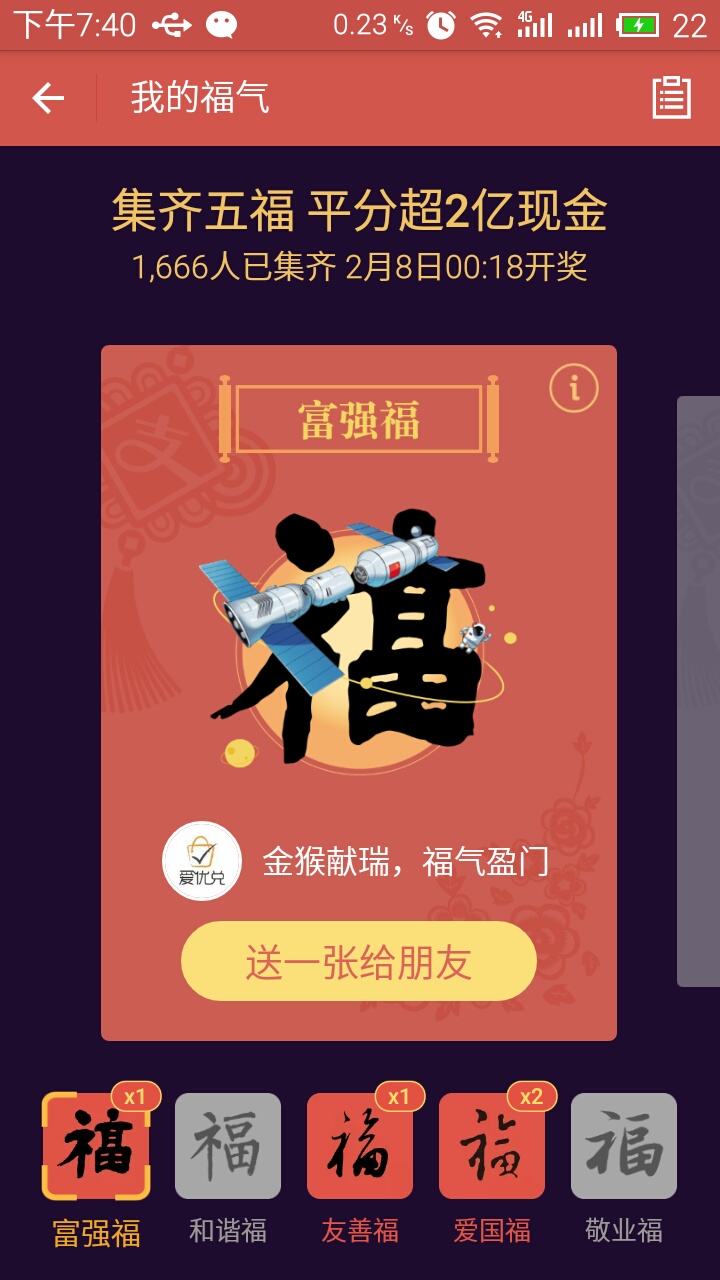Screen dimensions: 720x1280
Task: Select the 敬业福 card
Action: coord(624,1146)
